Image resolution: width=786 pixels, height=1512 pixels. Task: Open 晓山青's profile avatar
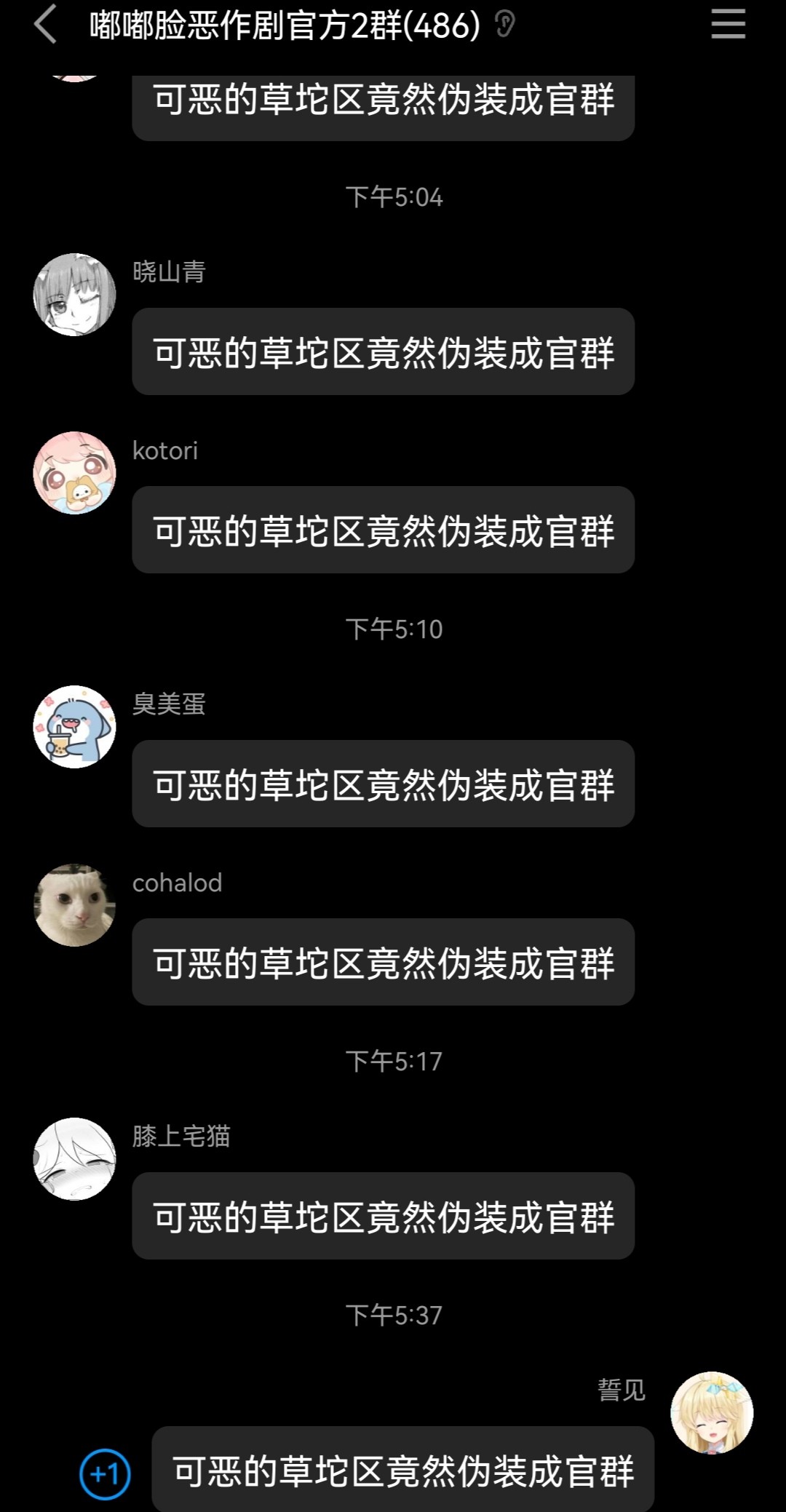pos(74,295)
